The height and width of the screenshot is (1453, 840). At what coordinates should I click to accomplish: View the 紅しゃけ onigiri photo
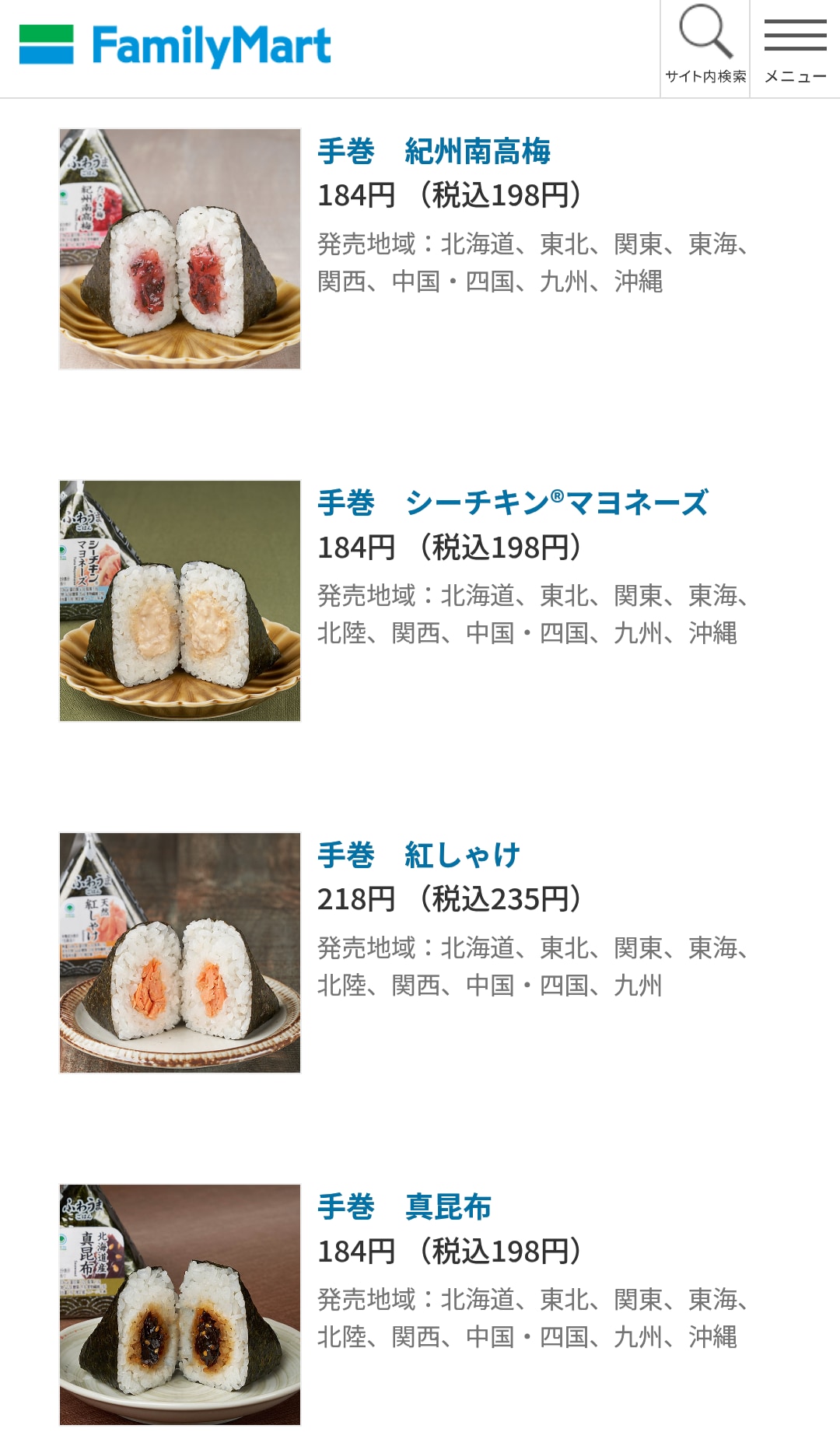(x=180, y=953)
